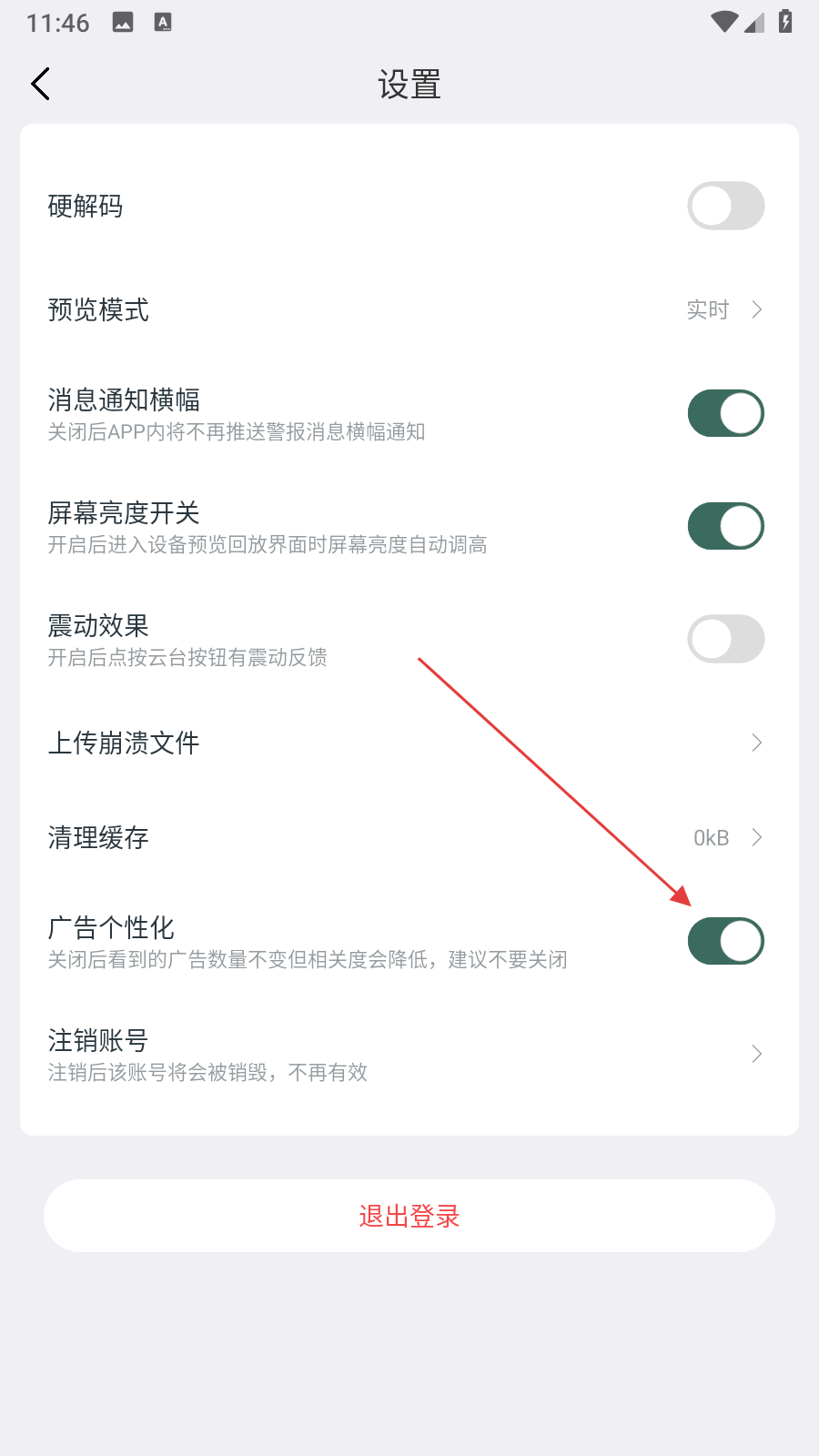Turn on 震动效果
The width and height of the screenshot is (819, 1456).
point(725,639)
